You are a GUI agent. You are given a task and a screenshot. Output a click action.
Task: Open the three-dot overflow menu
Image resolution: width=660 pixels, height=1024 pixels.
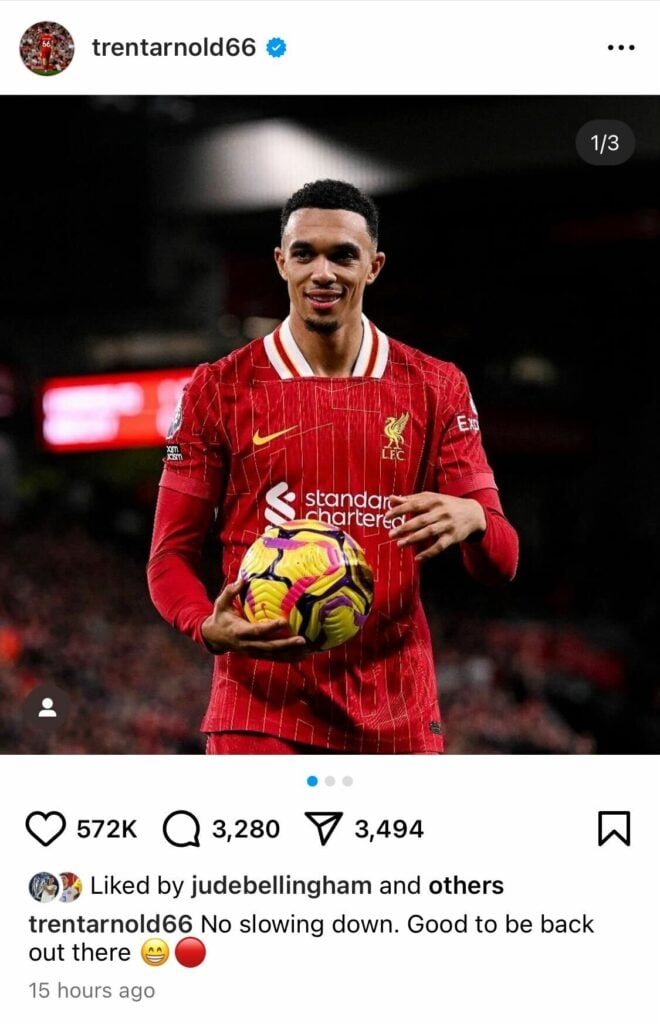click(620, 48)
